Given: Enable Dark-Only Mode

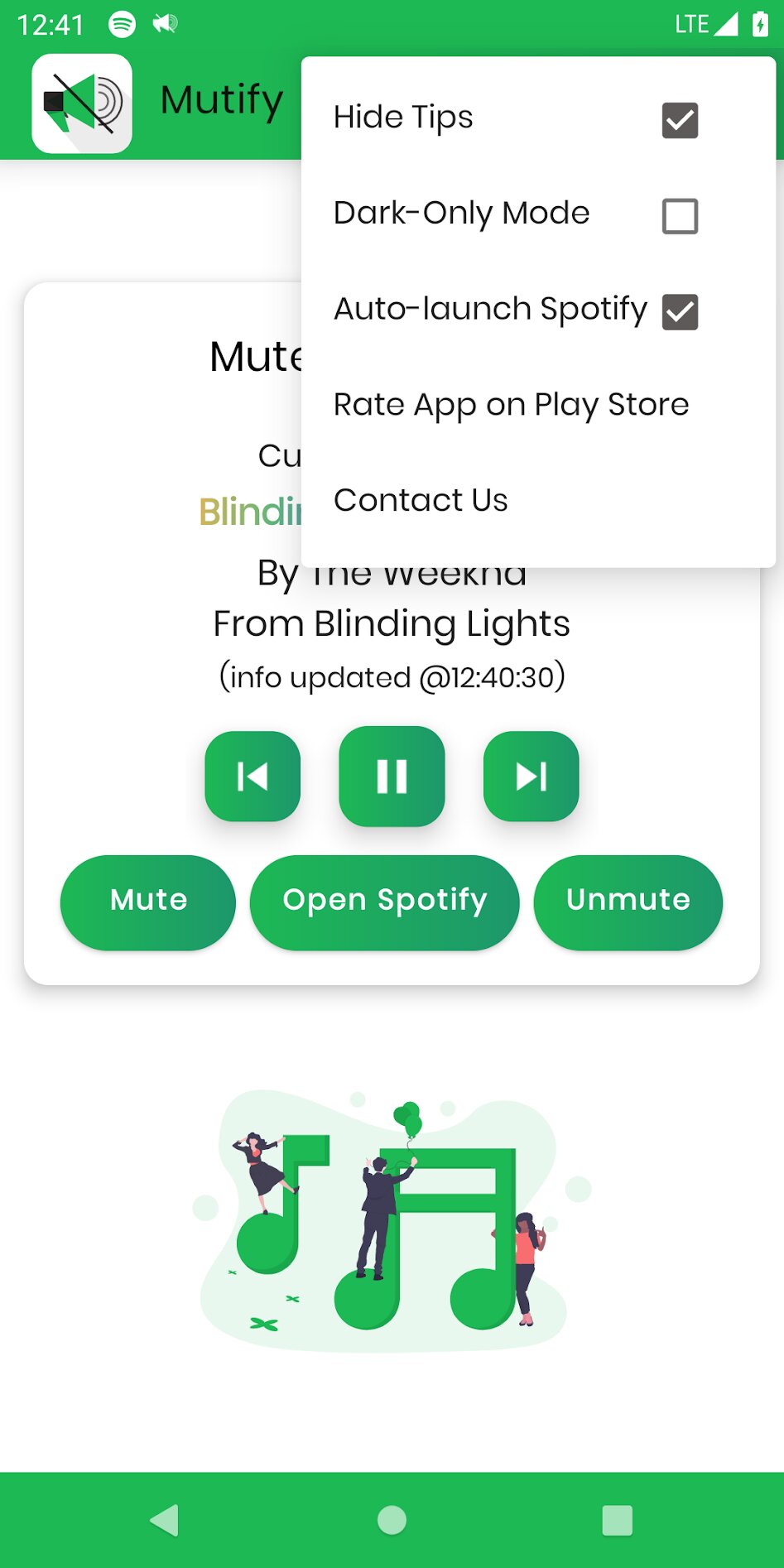Looking at the screenshot, I should pyautogui.click(x=680, y=216).
